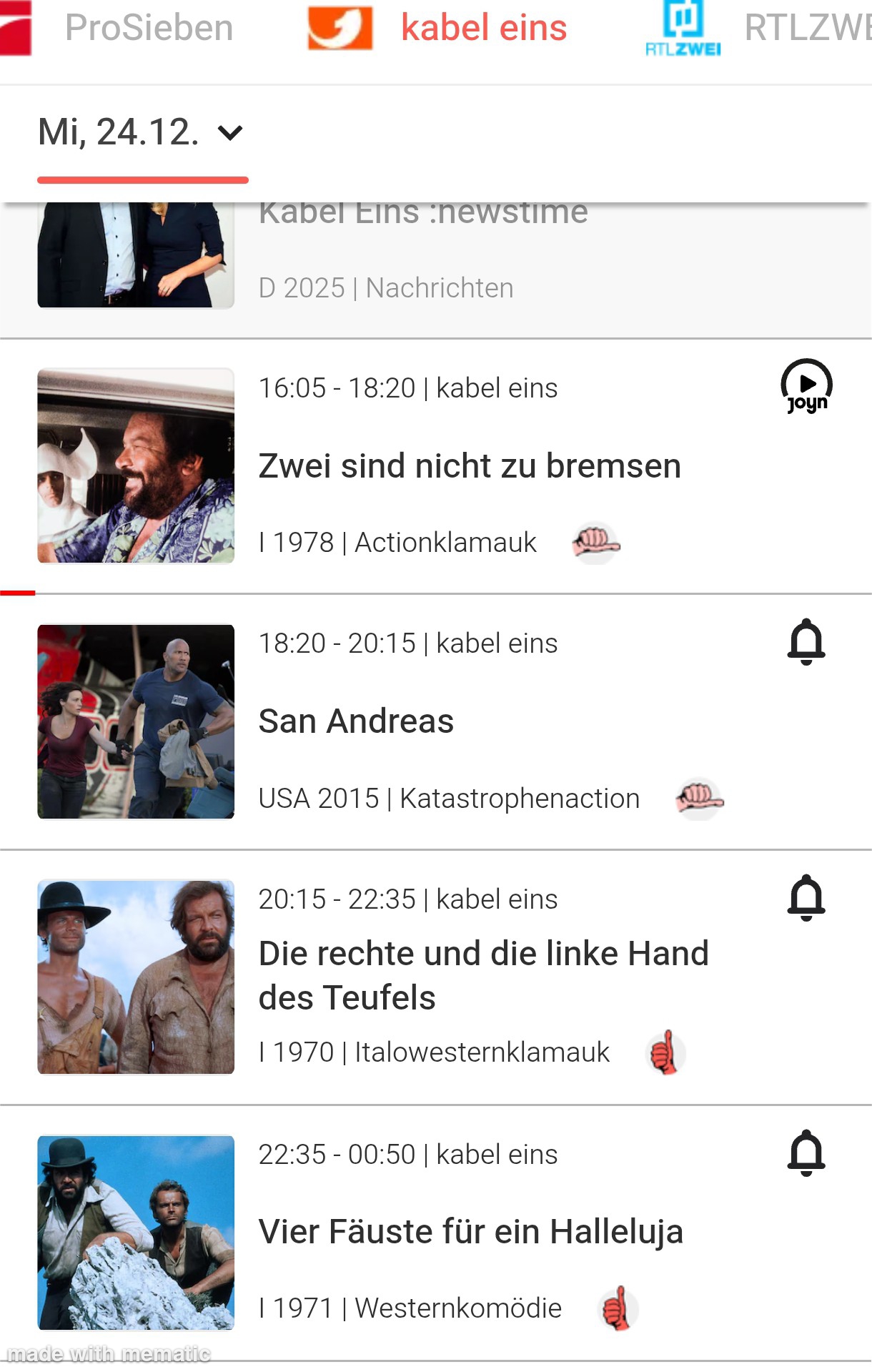
Task: Watch Zwei sind nicht zu bremsen on Joyn
Action: [806, 386]
